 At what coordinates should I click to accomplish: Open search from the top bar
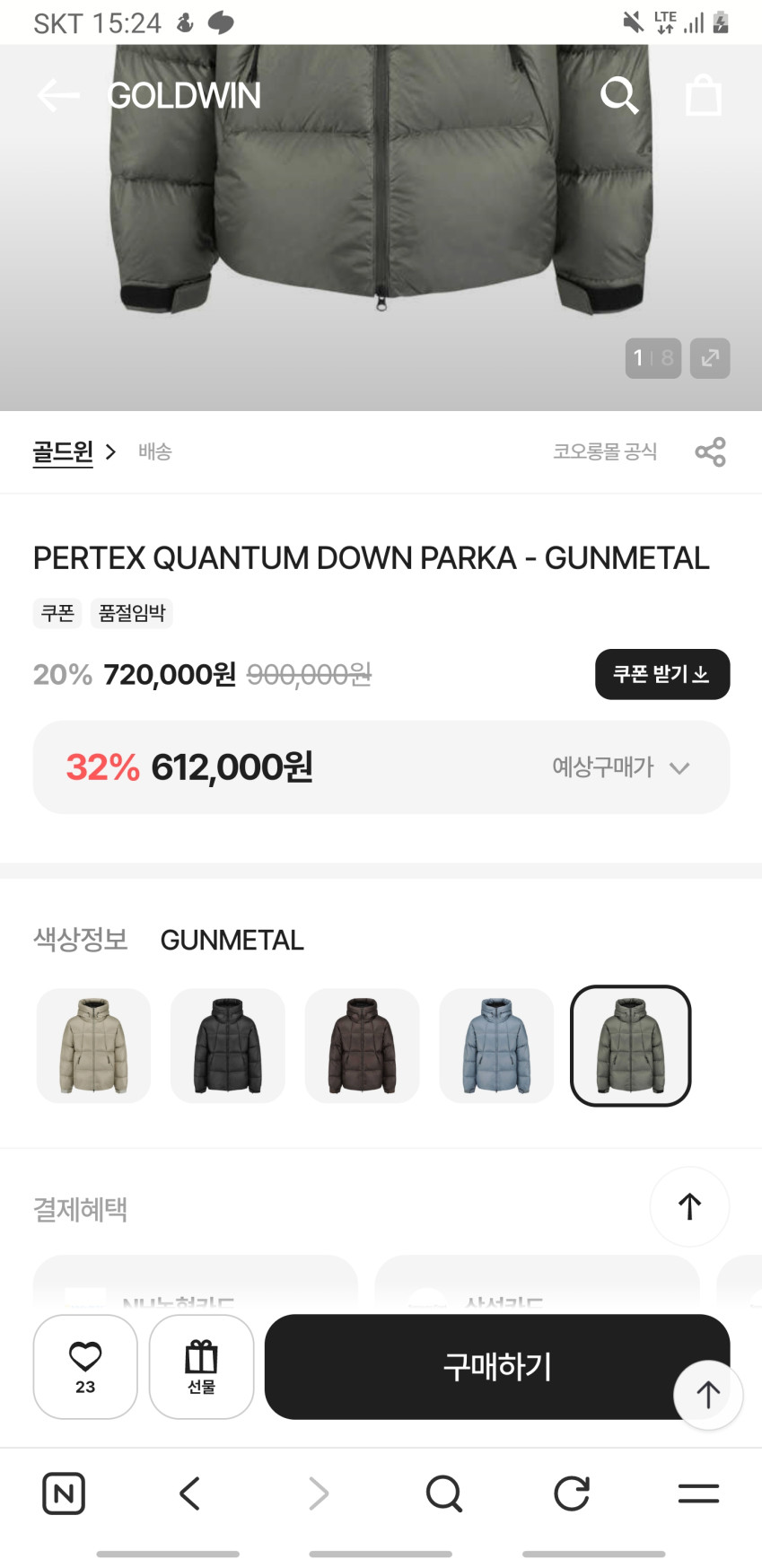[618, 95]
